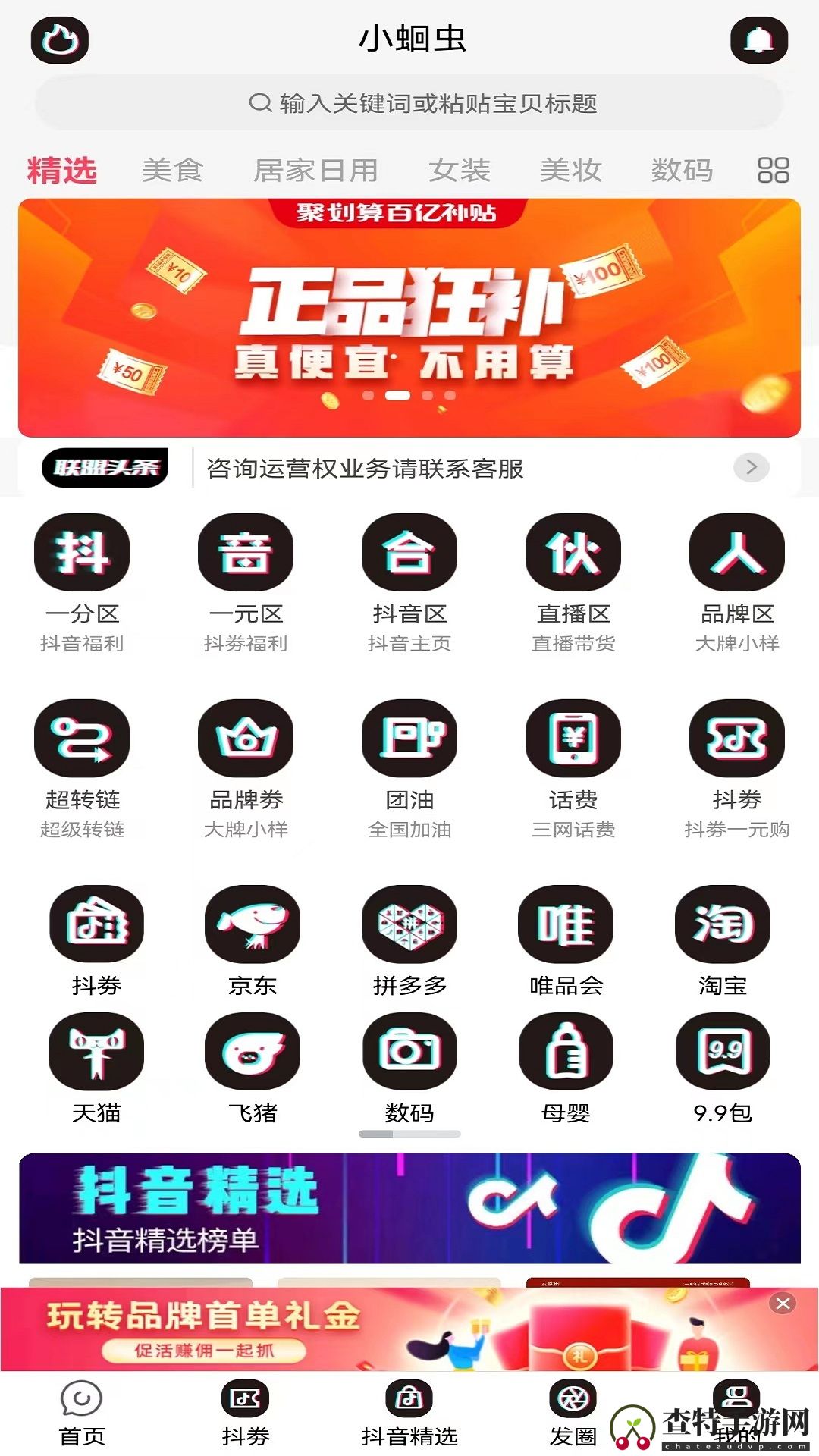
Task: Open the all-categories grid icon
Action: [x=773, y=170]
